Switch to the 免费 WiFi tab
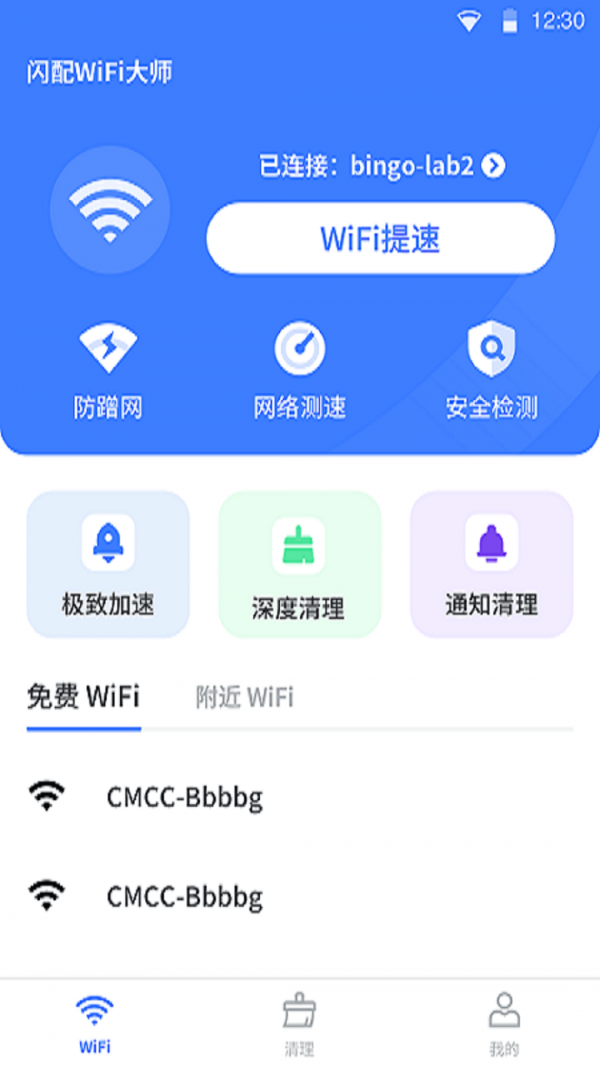The width and height of the screenshot is (600, 1067). [x=83, y=697]
